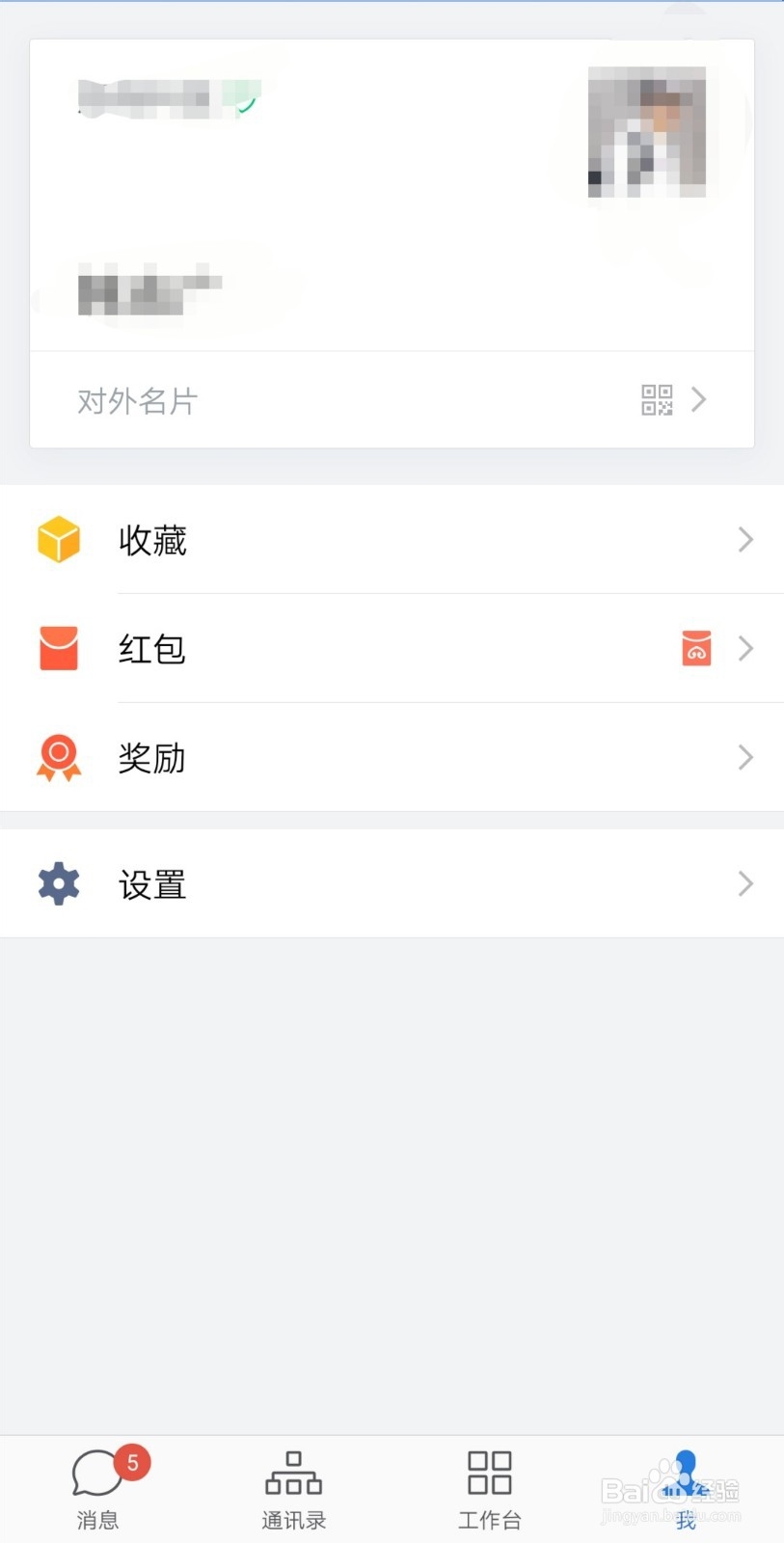
Task: Click the blurred profile avatar photo
Action: click(x=645, y=132)
